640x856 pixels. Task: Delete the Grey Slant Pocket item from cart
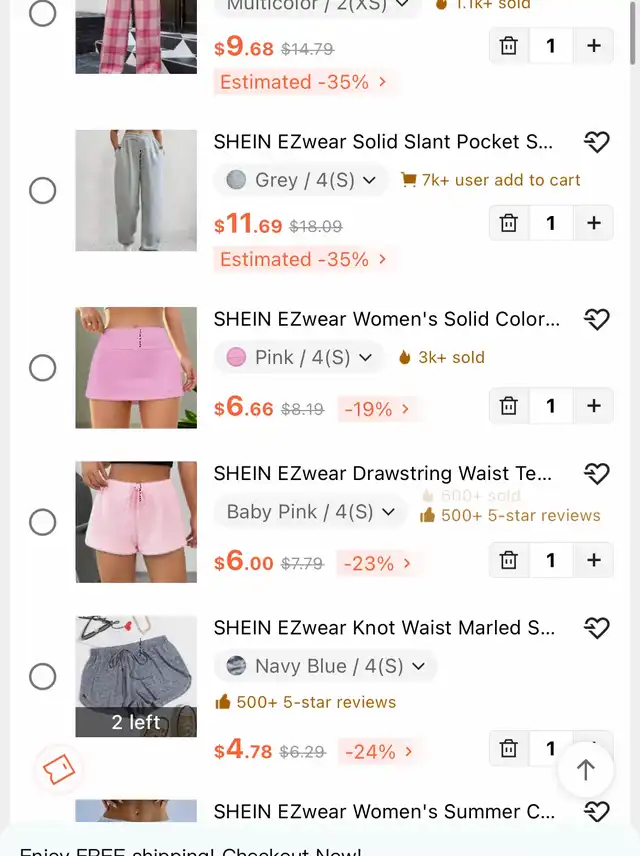coord(509,223)
